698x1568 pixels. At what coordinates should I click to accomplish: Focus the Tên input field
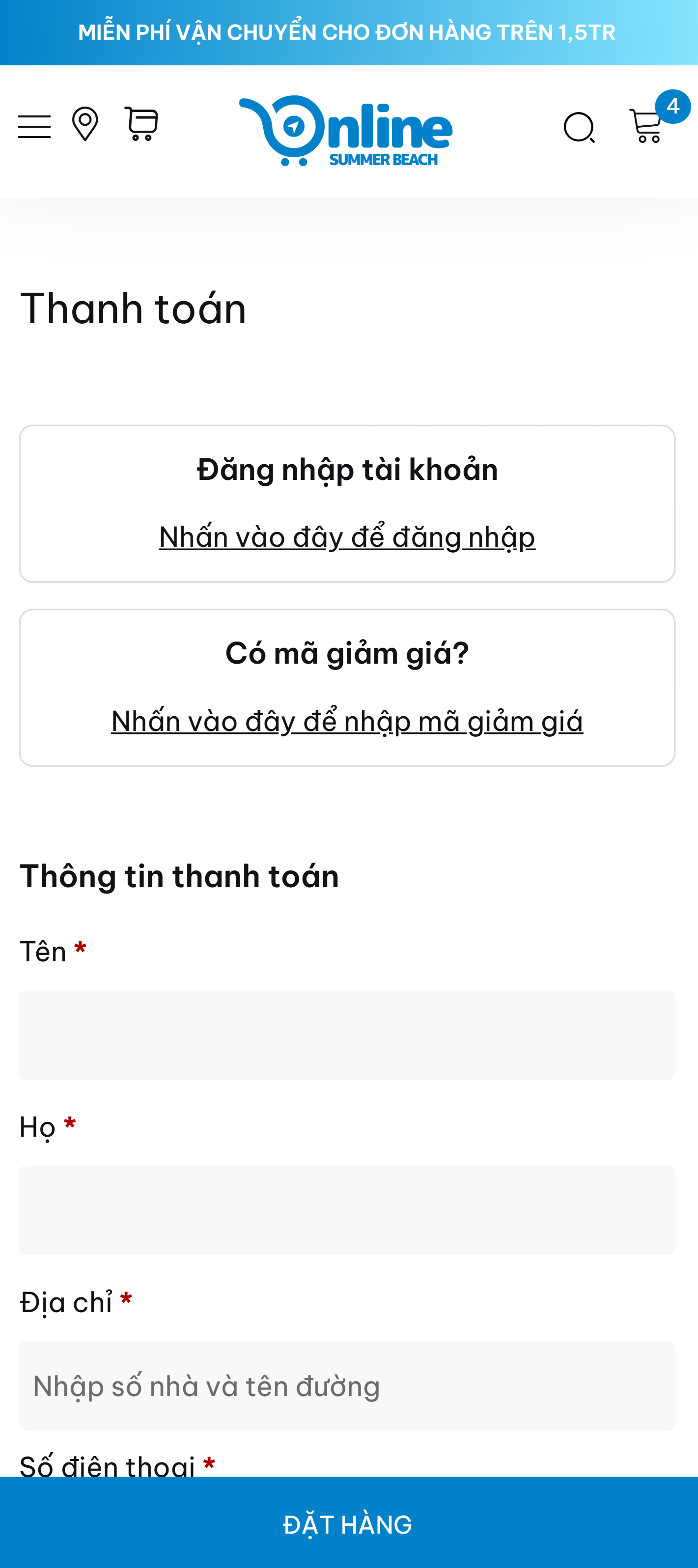[347, 1035]
